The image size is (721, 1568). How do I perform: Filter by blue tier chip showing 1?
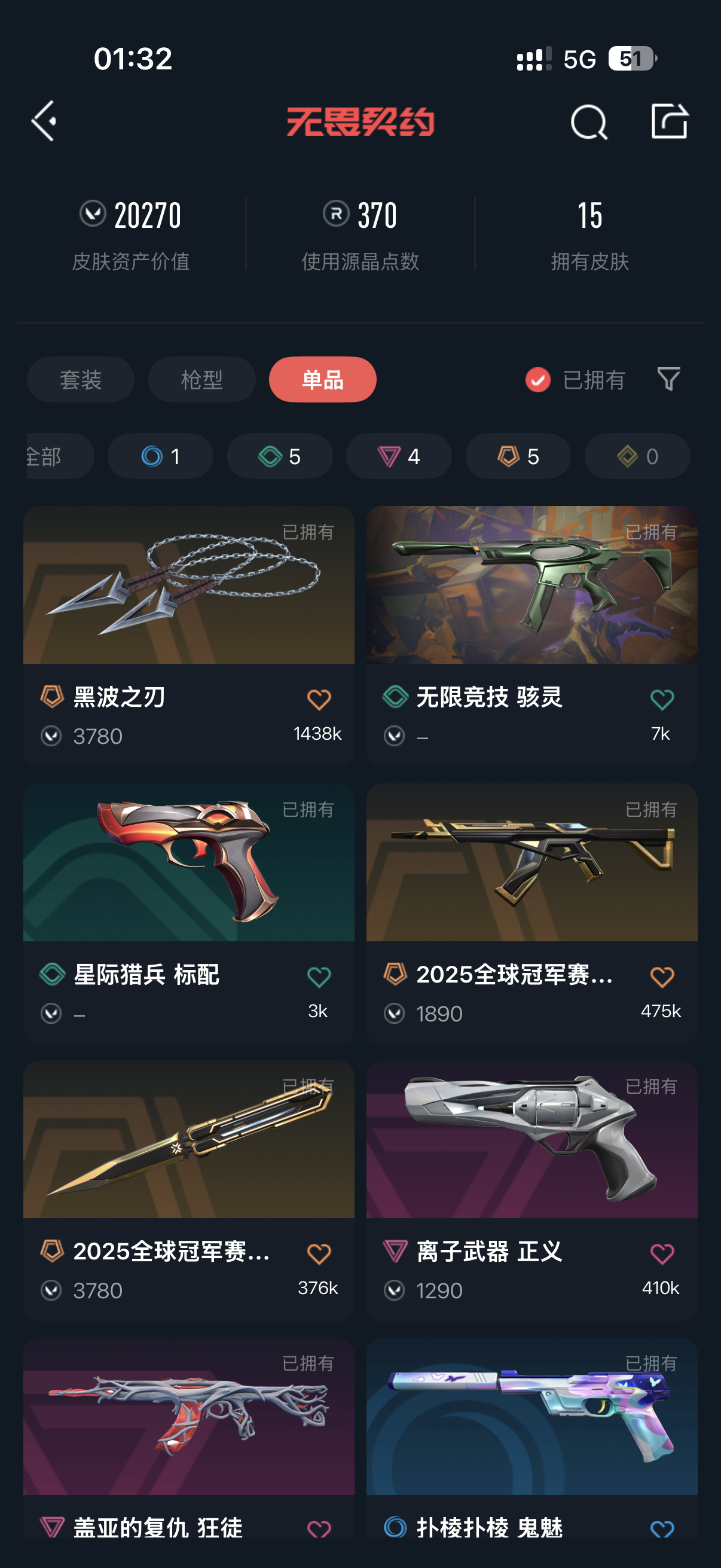click(x=160, y=456)
